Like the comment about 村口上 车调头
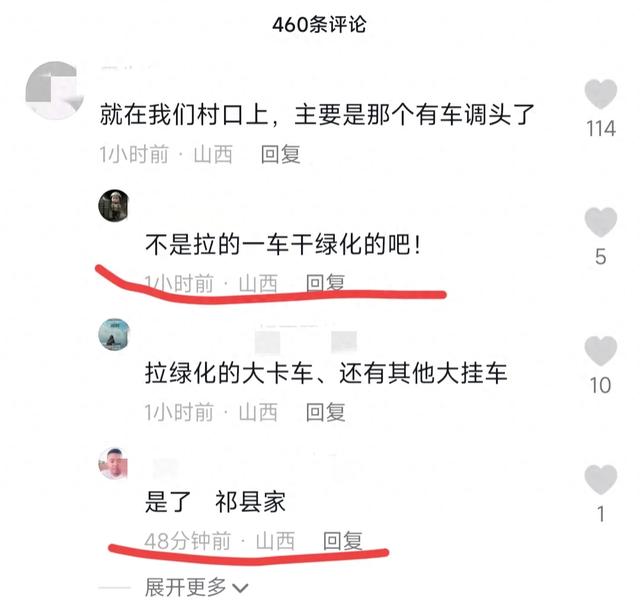The width and height of the screenshot is (640, 615). point(600,95)
